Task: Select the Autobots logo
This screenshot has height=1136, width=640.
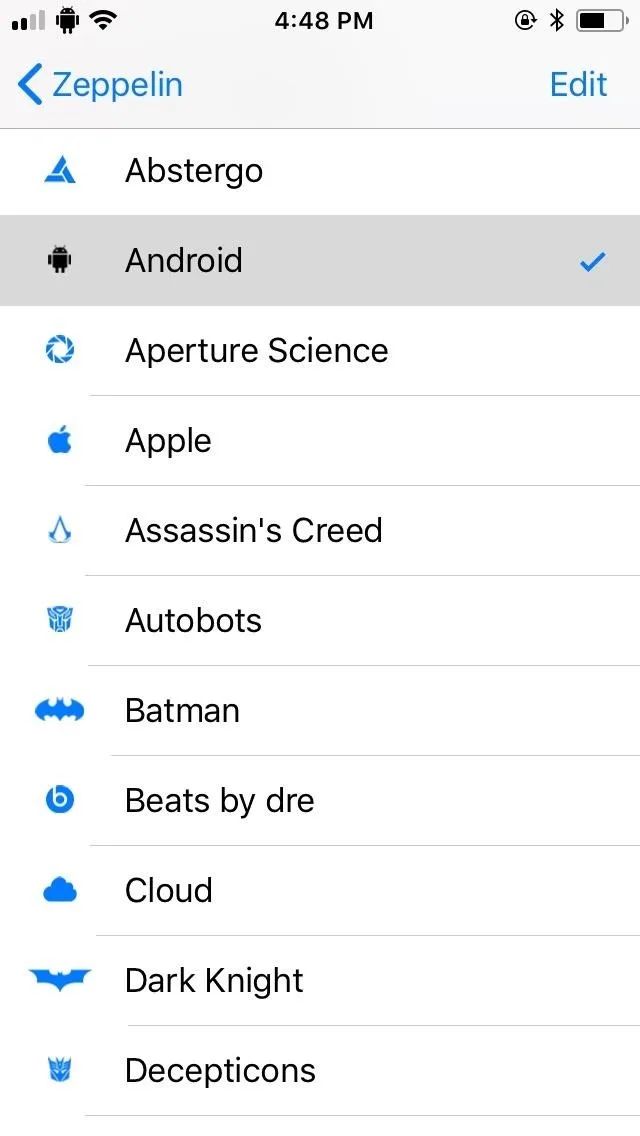Action: 320,620
